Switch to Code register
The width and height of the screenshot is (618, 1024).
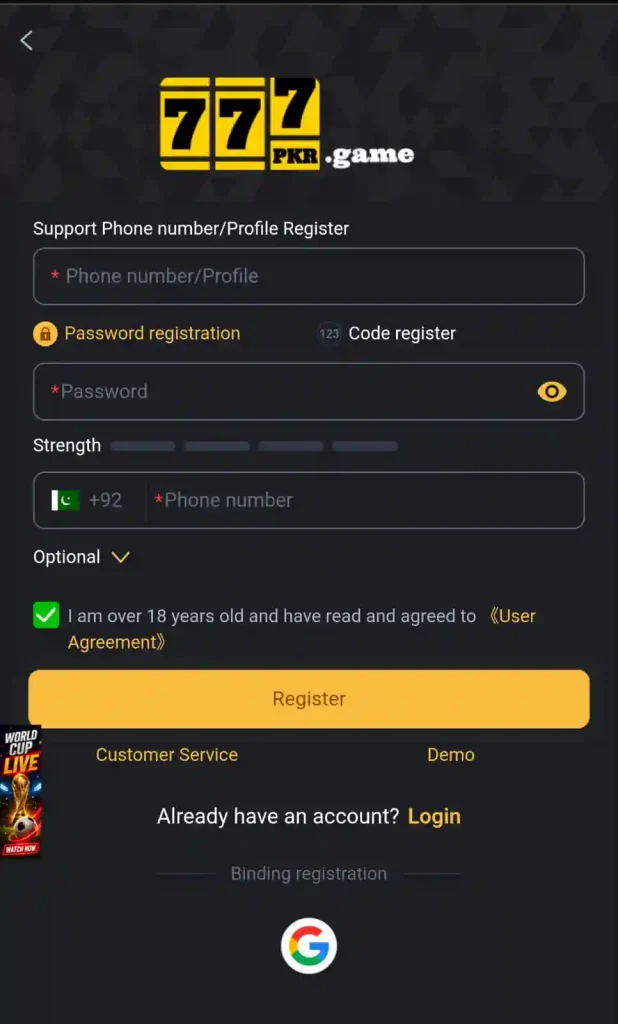click(x=387, y=334)
